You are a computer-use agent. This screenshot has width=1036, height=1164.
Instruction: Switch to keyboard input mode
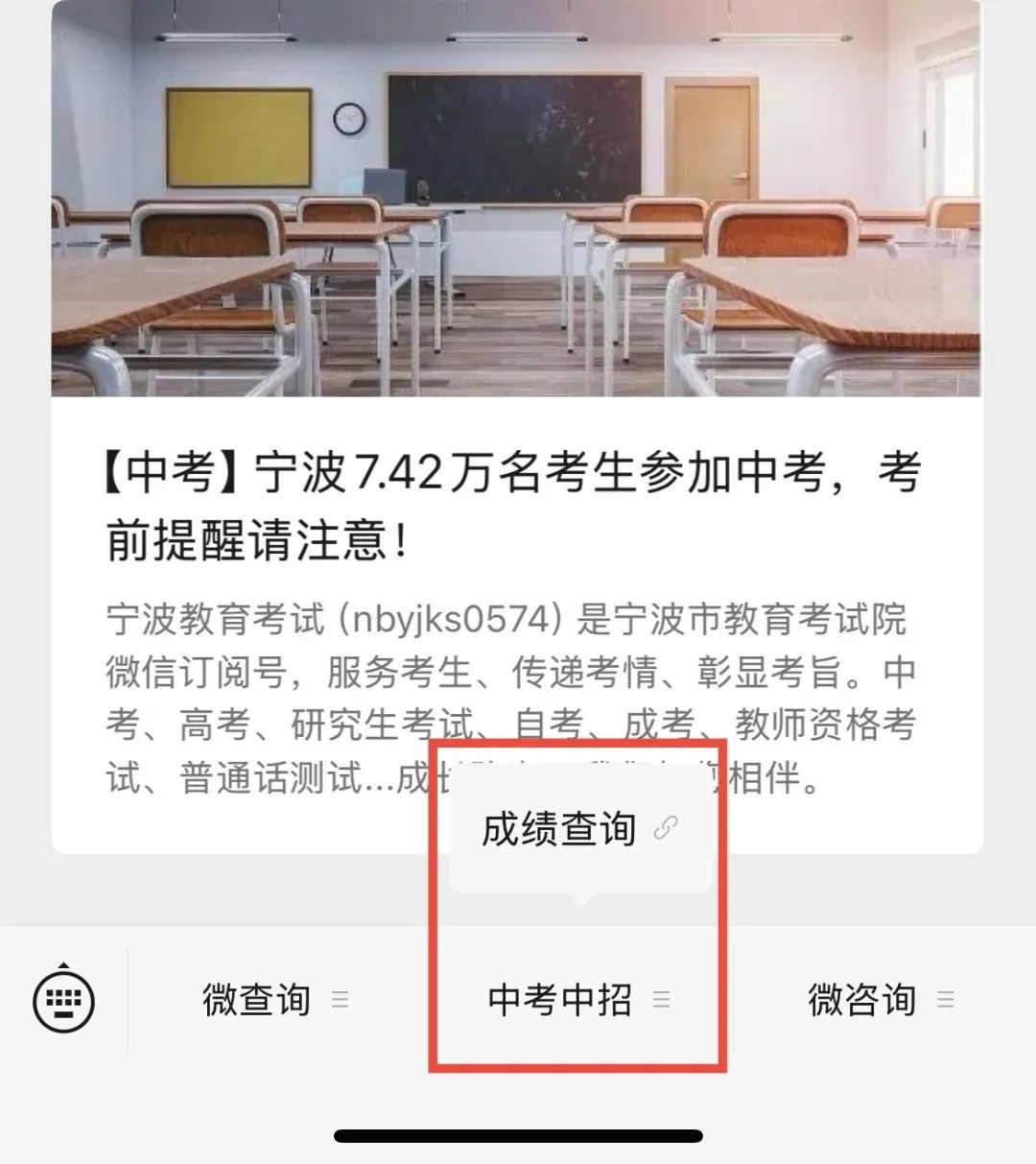(x=63, y=1001)
